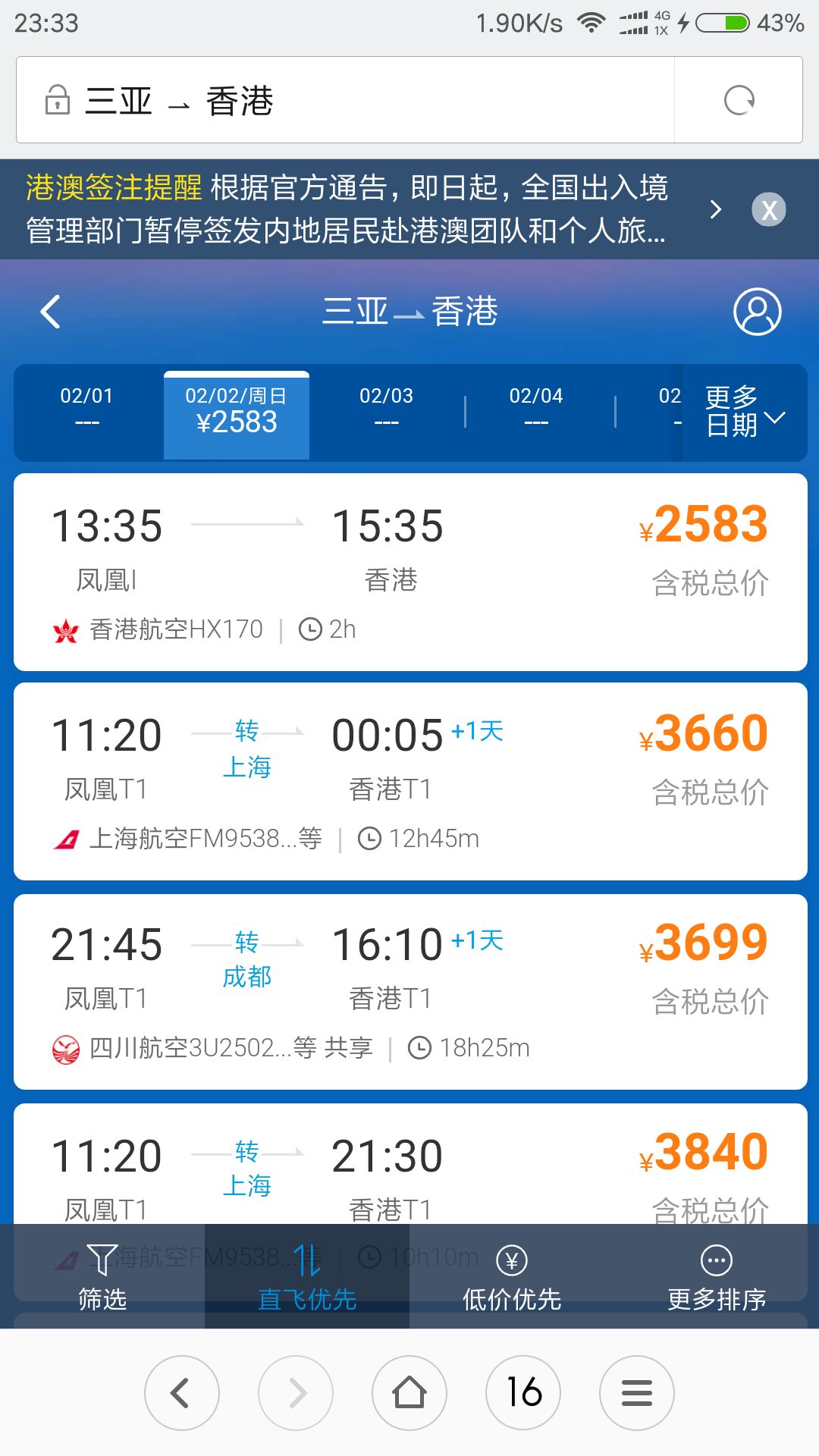
Task: Open the ¥3840 flight arriving 21:30
Action: [410, 1164]
